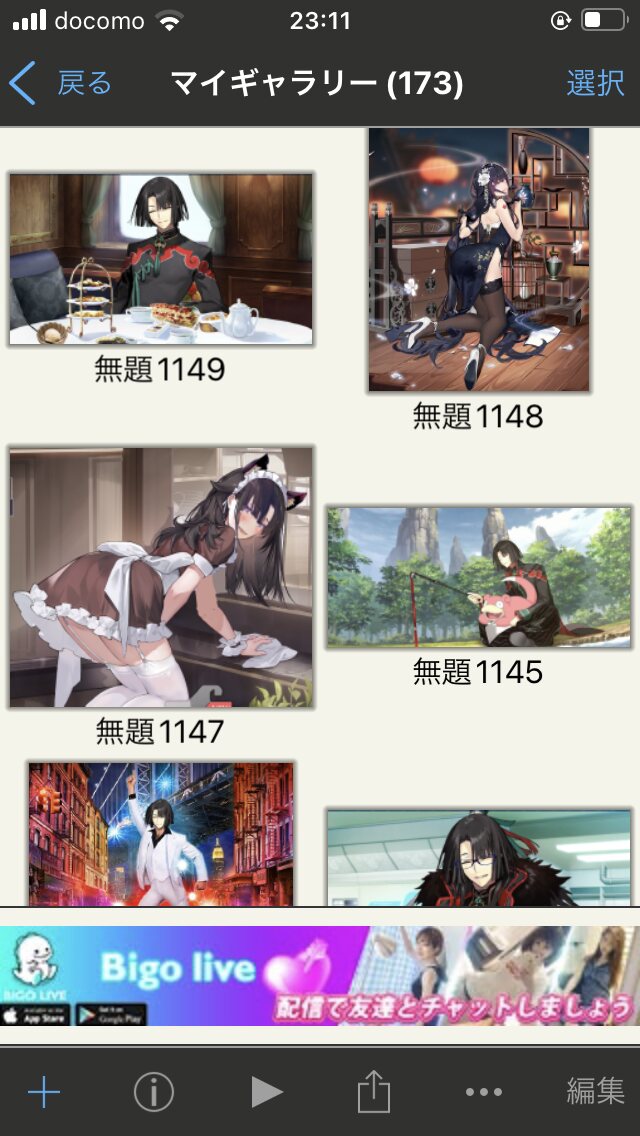Image resolution: width=640 pixels, height=1136 pixels.
Task: Open artwork 無題1145
Action: click(478, 577)
